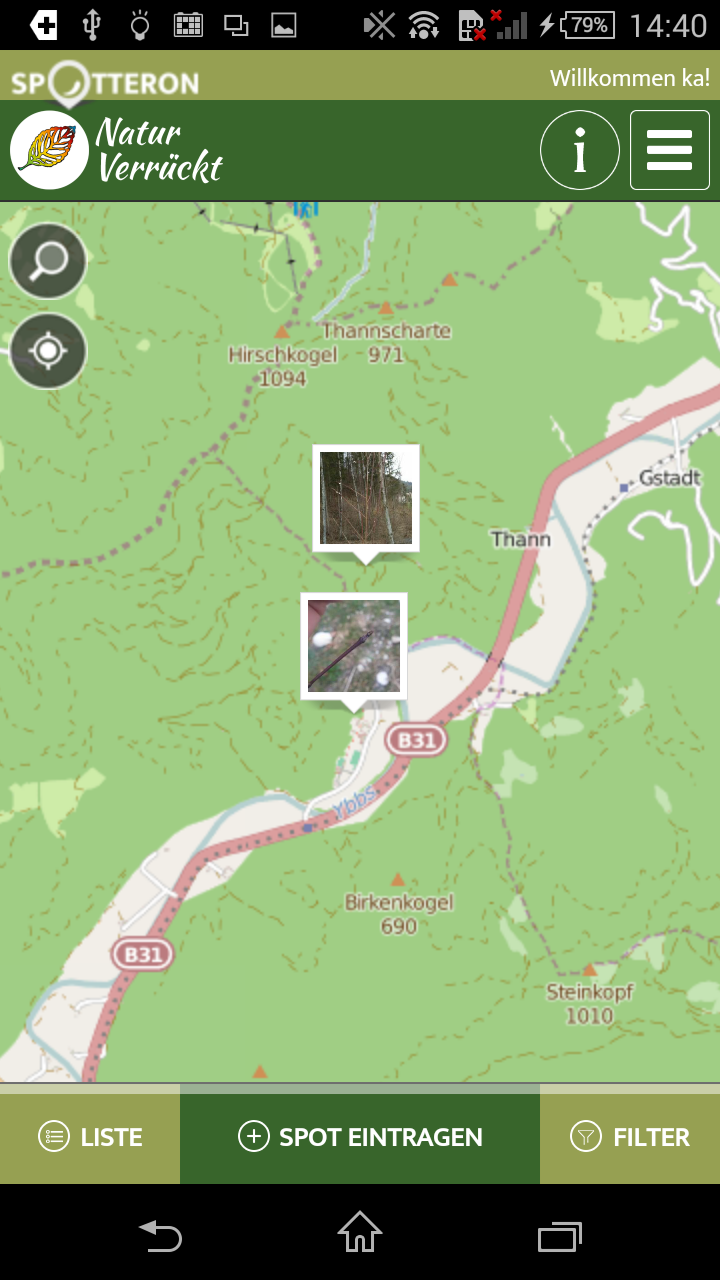Image resolution: width=720 pixels, height=1280 pixels.
Task: Go back with the system back button
Action: 160,1236
